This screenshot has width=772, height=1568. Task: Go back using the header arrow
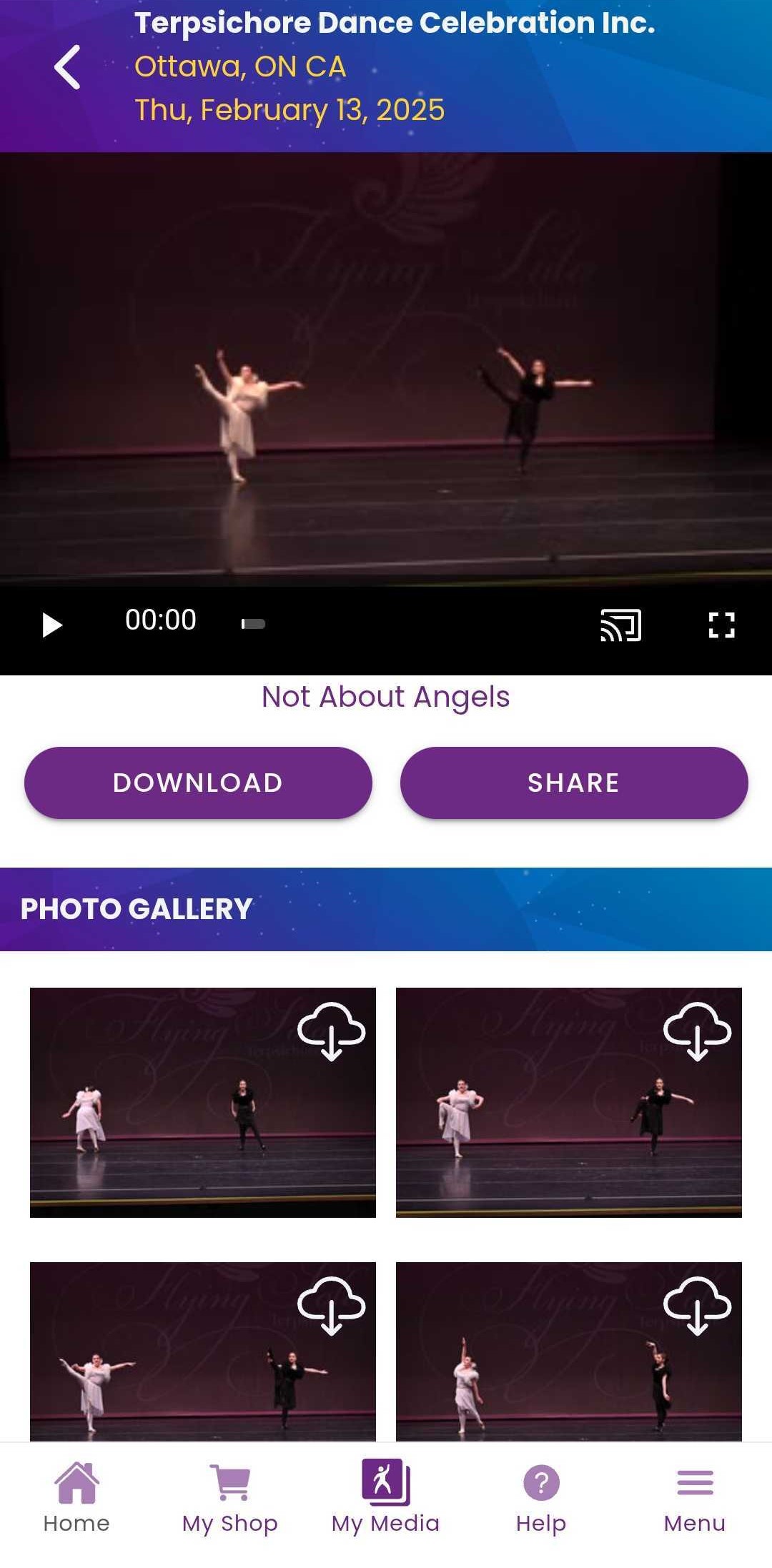(68, 67)
